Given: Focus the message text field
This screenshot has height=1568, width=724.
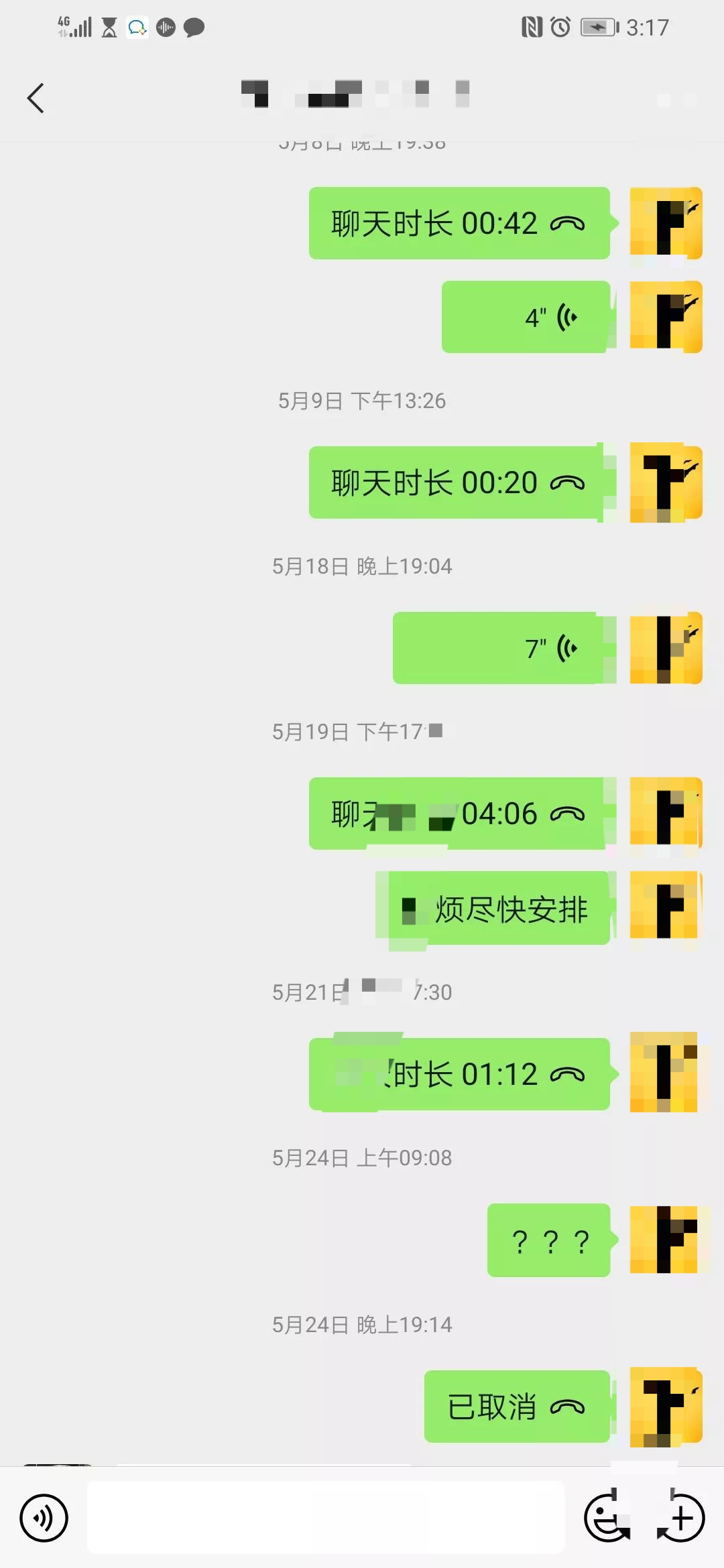Looking at the screenshot, I should [x=326, y=1518].
